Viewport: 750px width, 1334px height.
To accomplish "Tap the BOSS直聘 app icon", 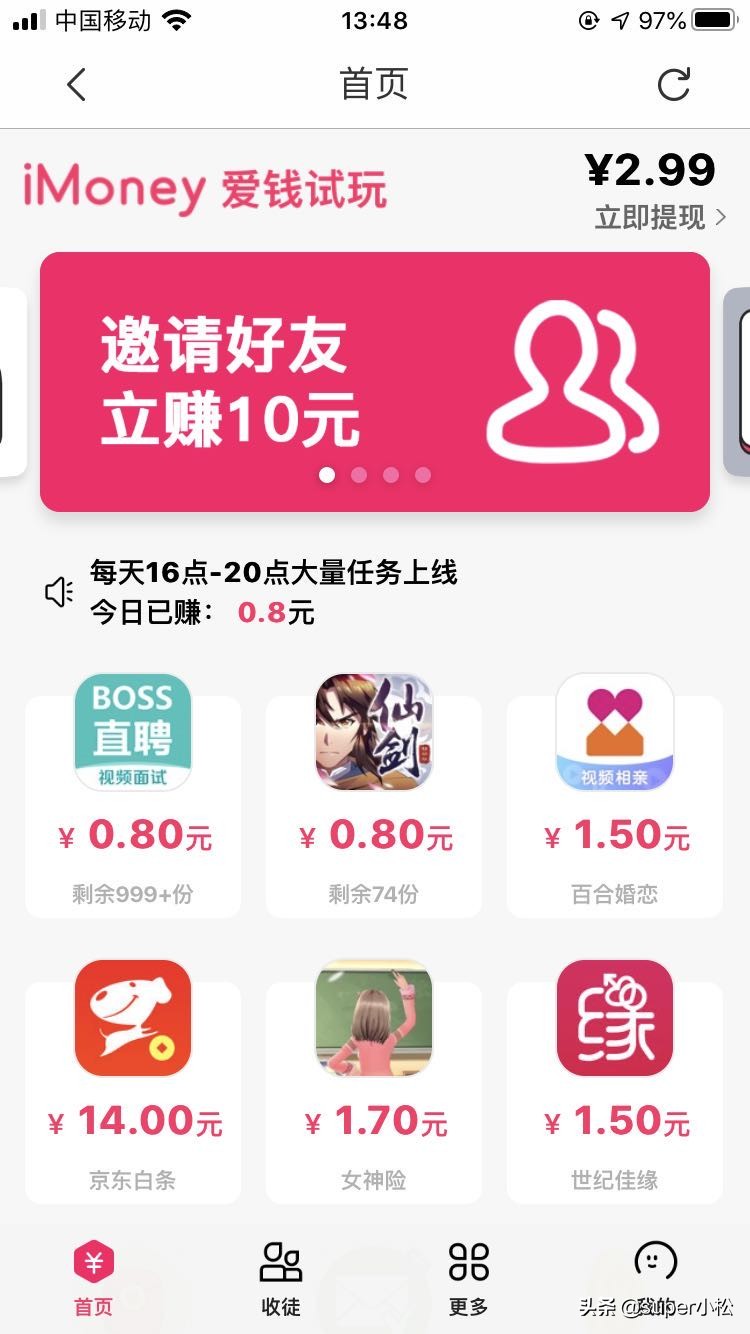I will click(132, 731).
